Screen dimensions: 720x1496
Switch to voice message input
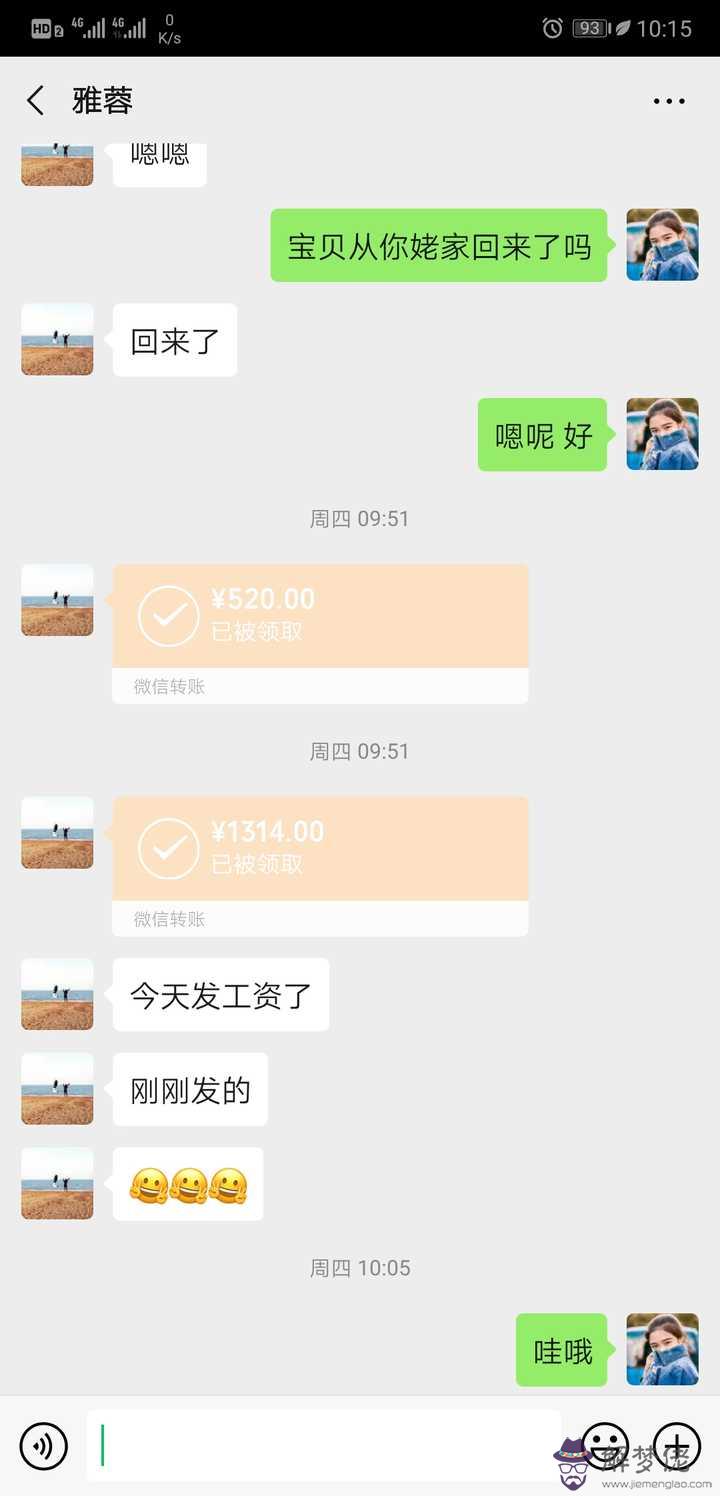pyautogui.click(x=44, y=1446)
